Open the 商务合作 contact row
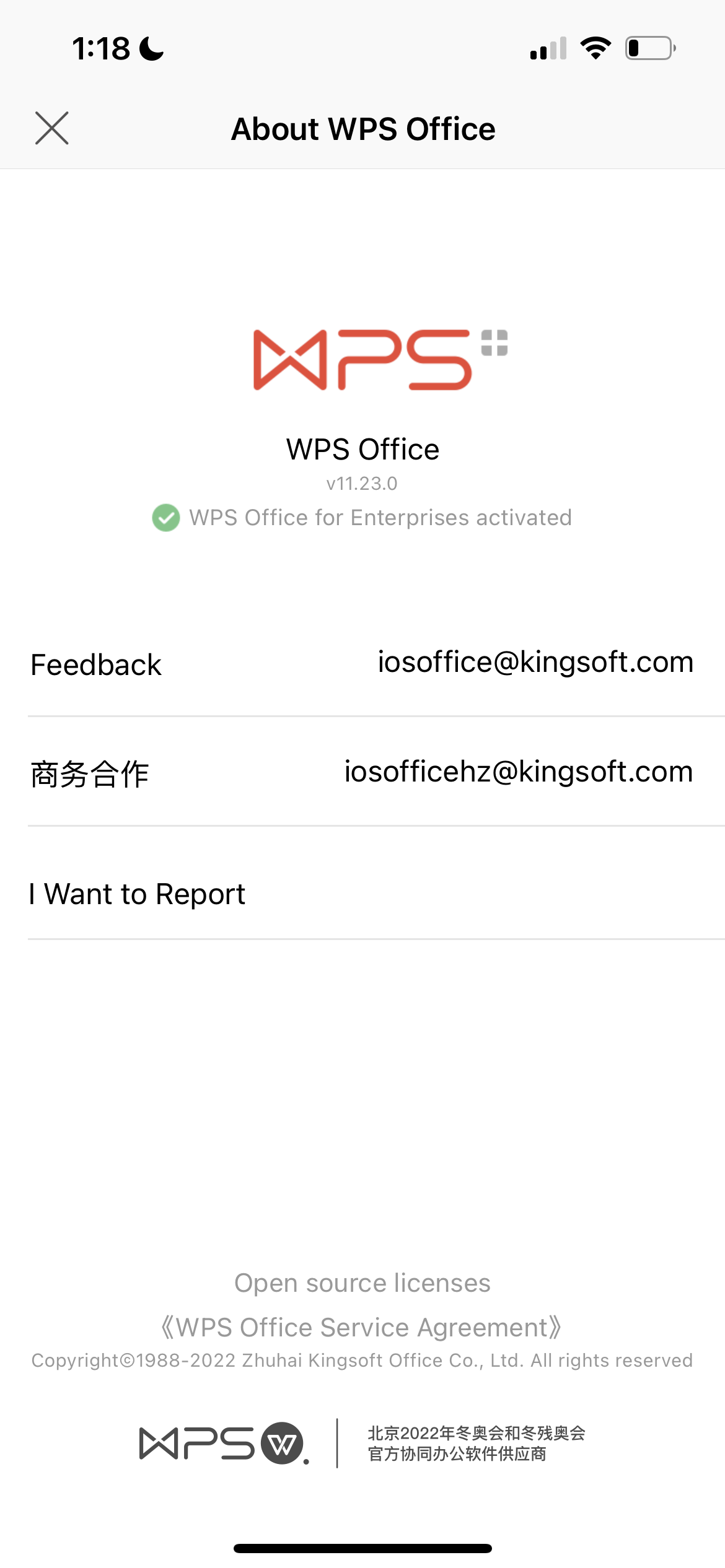725x1568 pixels. pos(362,773)
